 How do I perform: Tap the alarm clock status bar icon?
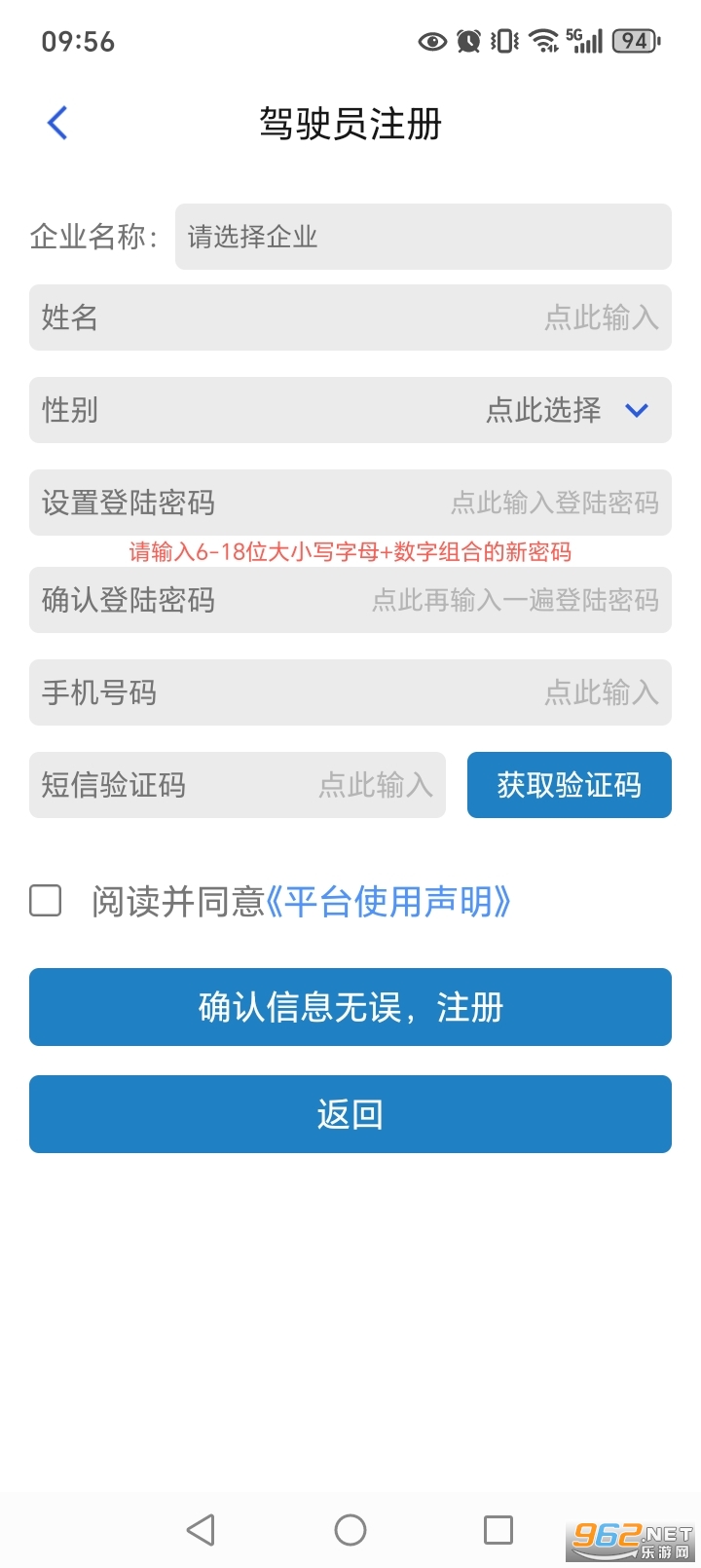(x=468, y=41)
